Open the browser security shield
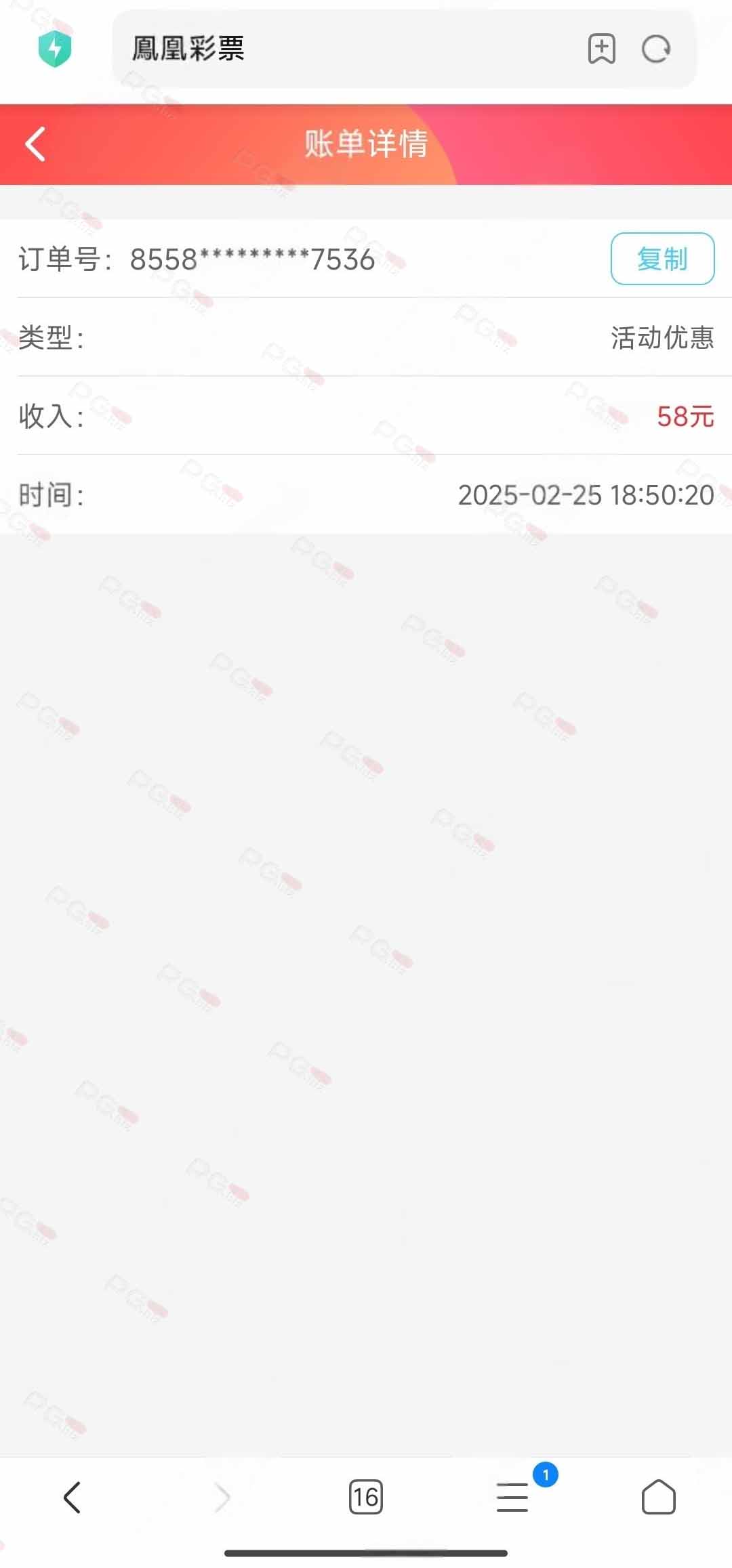Screen dimensions: 732x1568 [x=55, y=49]
